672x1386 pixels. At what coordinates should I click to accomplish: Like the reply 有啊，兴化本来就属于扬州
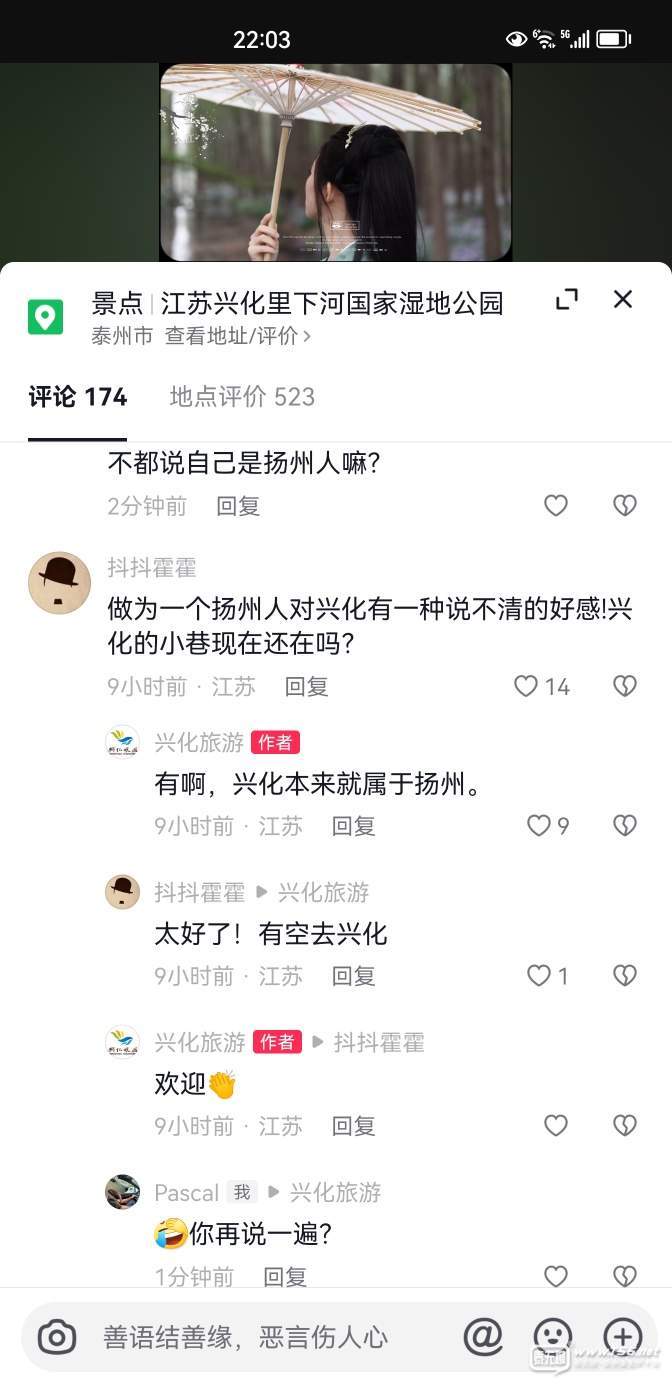[x=539, y=826]
